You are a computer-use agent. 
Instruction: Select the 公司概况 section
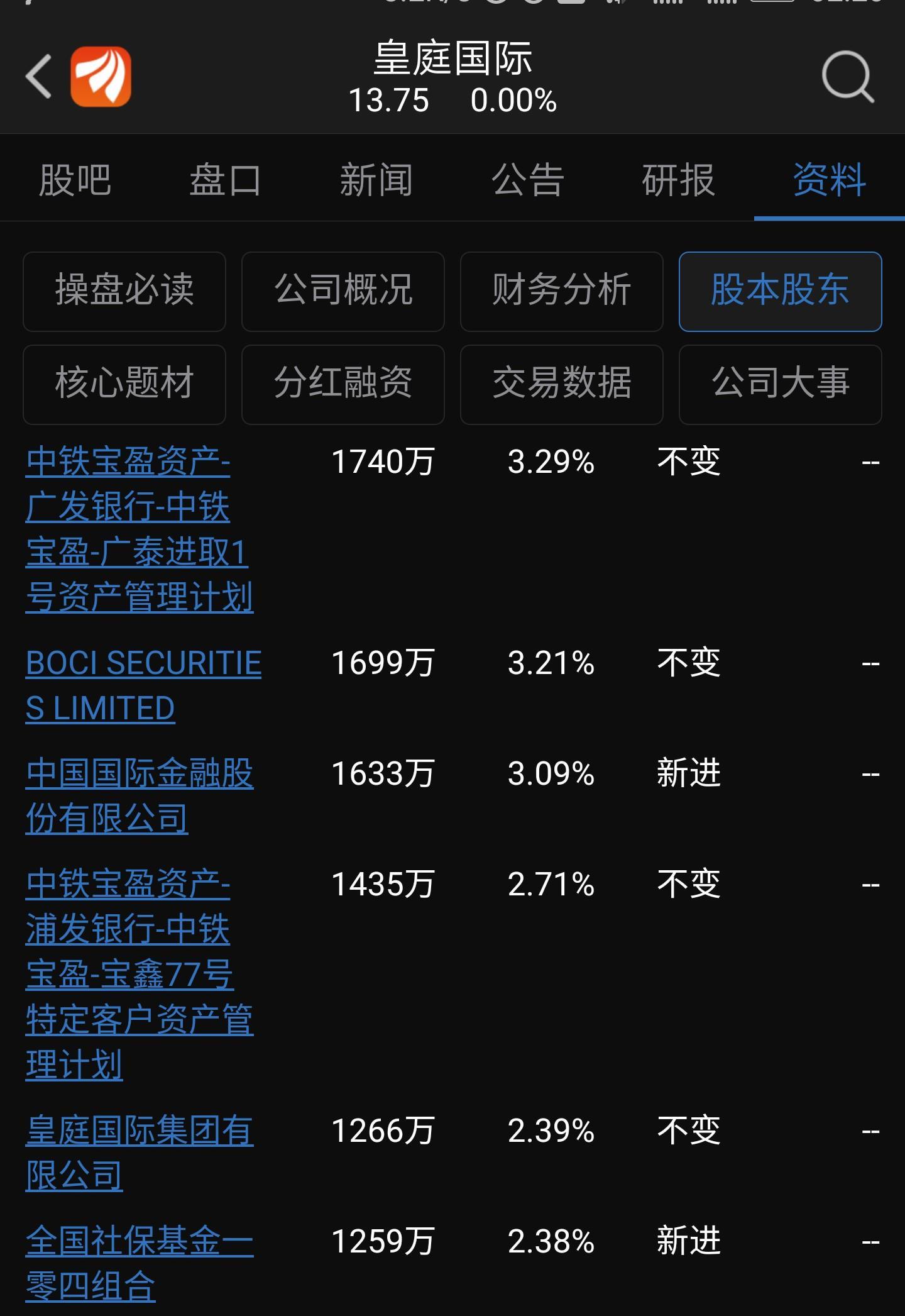click(x=343, y=291)
